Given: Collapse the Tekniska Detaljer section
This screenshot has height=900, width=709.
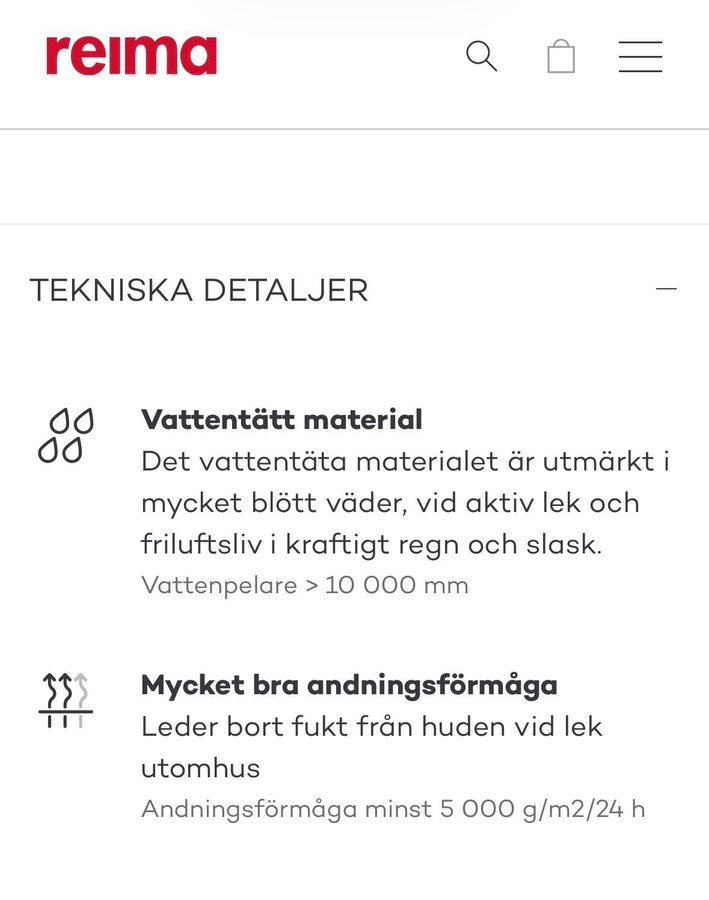Looking at the screenshot, I should click(666, 290).
